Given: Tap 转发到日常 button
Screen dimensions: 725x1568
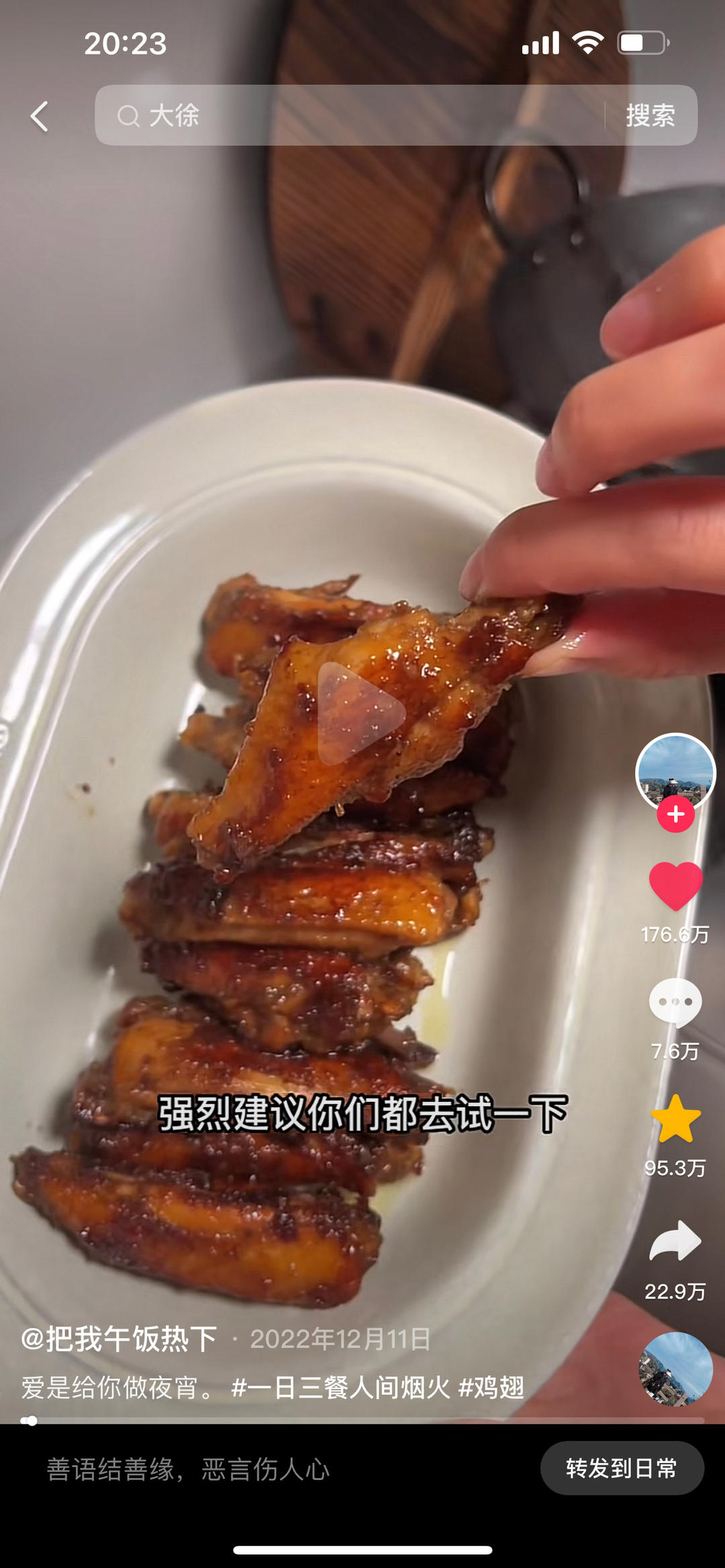Looking at the screenshot, I should click(622, 1469).
